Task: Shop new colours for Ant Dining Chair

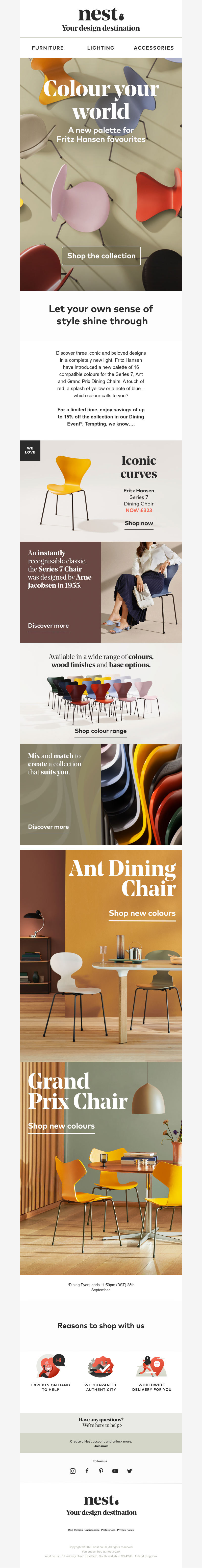Action: coord(142,913)
